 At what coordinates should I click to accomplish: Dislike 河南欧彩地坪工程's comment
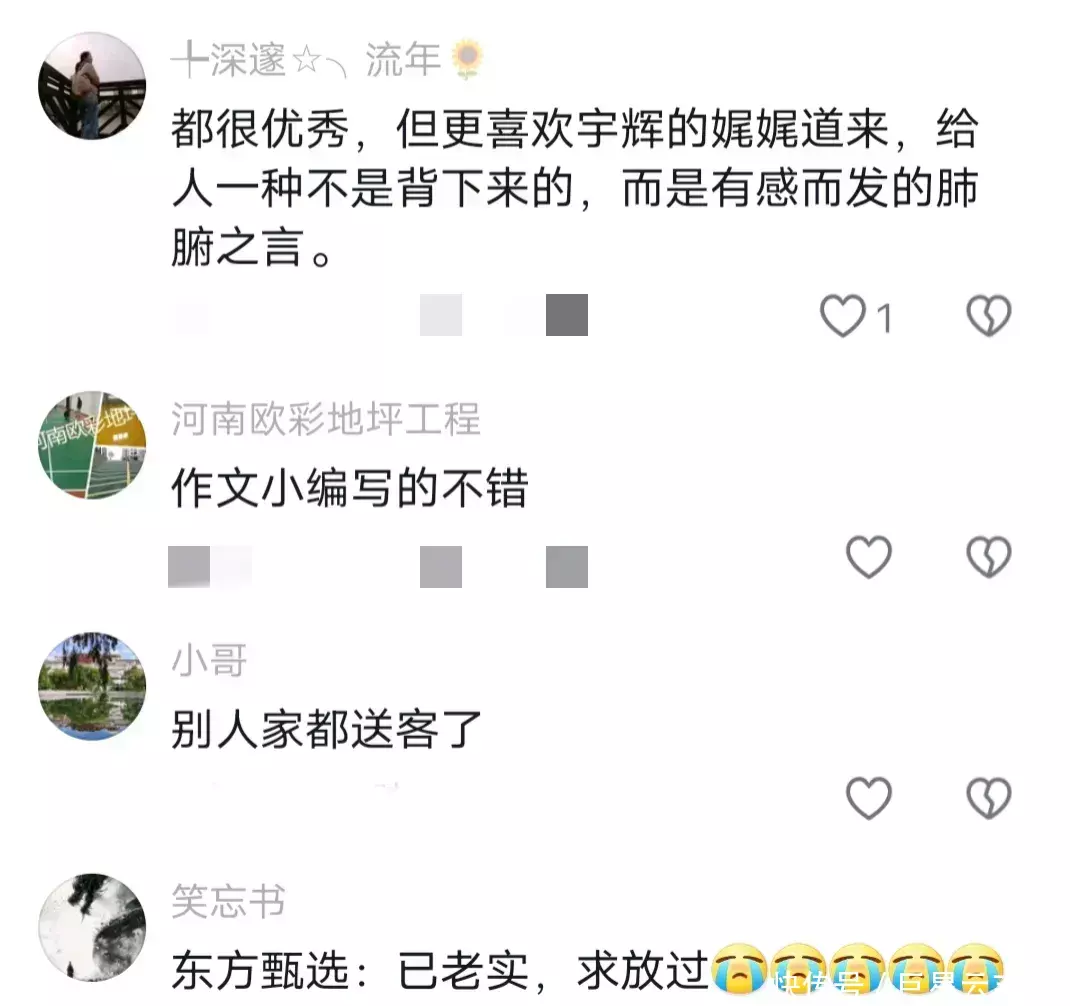[x=988, y=557]
